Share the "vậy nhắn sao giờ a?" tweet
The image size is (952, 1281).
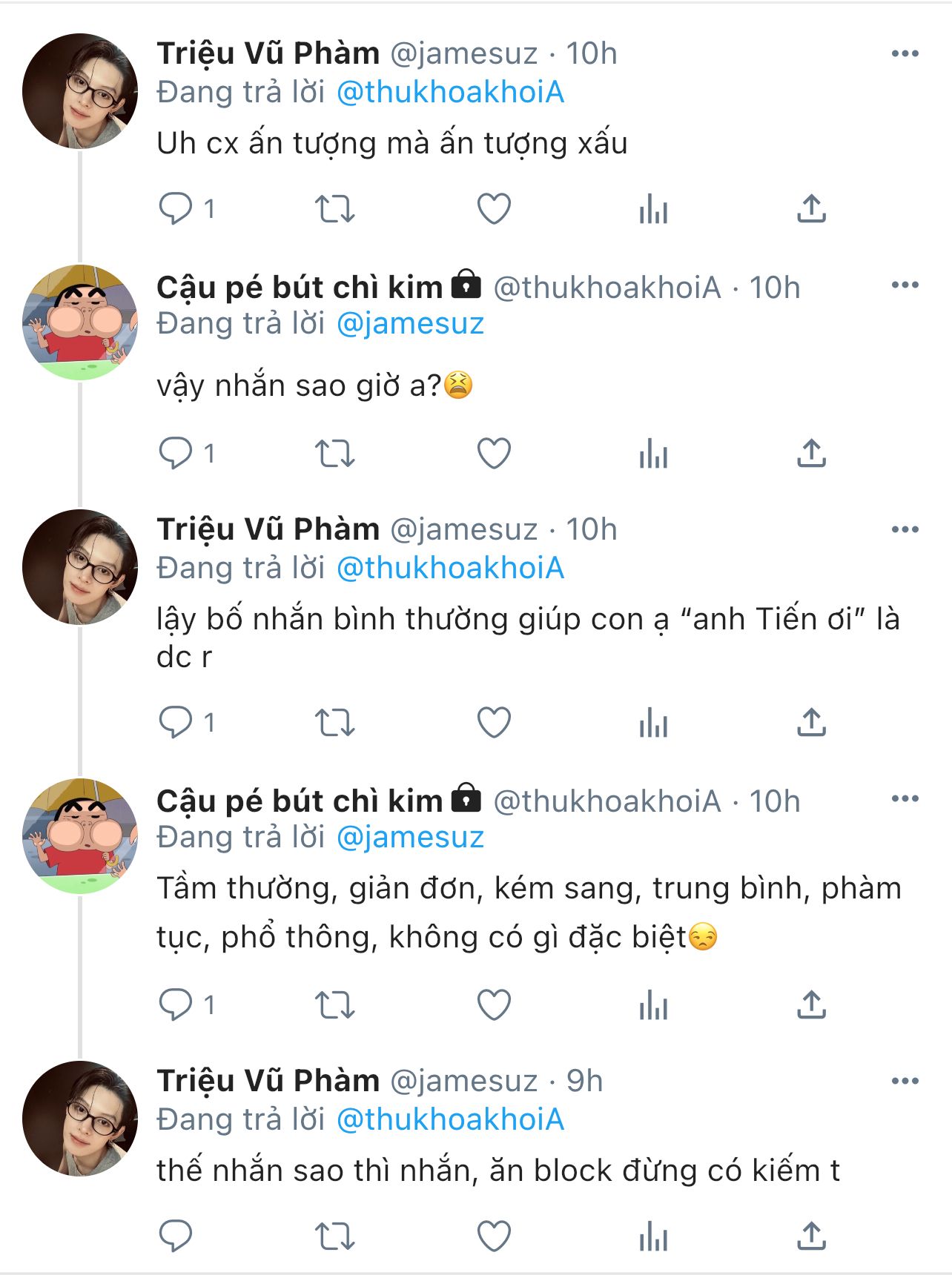click(811, 453)
